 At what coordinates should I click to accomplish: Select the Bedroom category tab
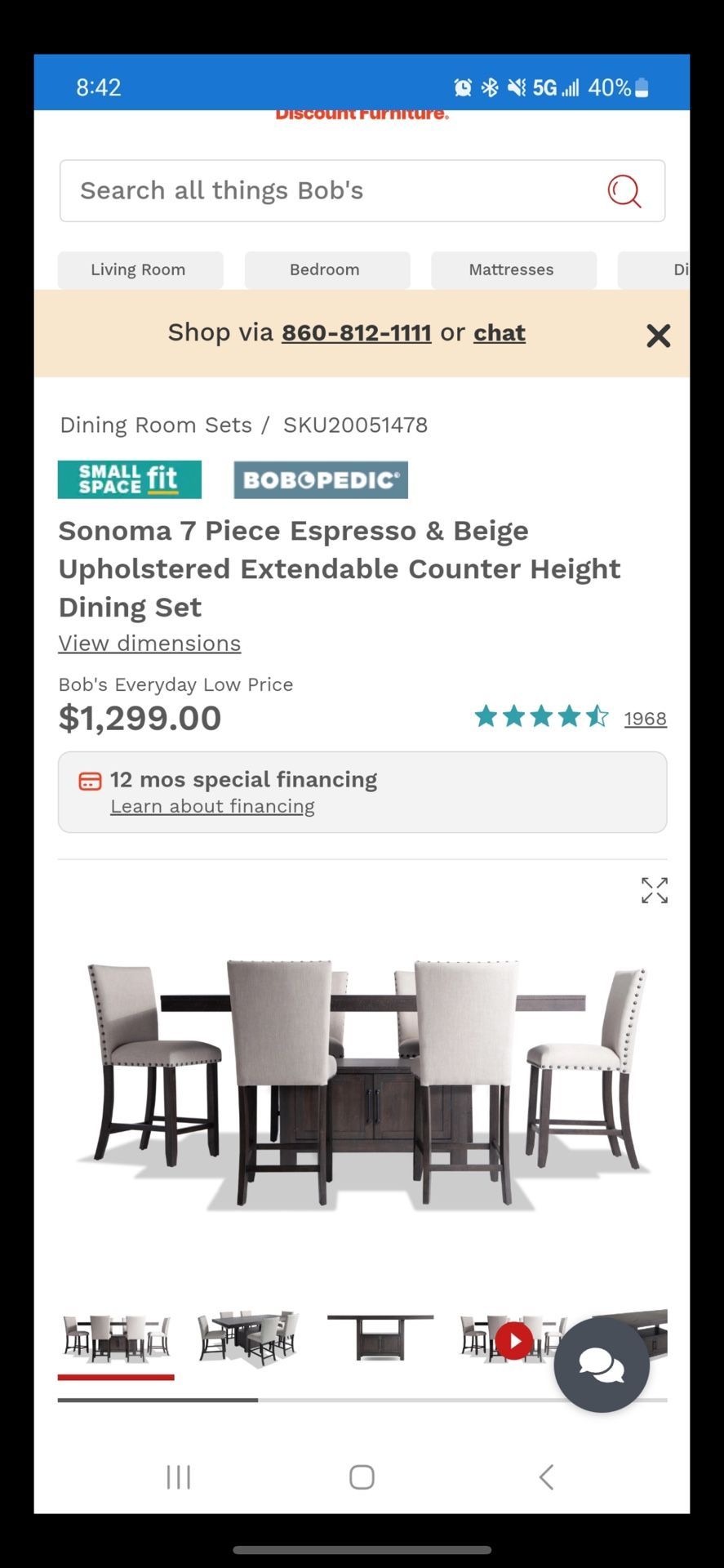coord(325,269)
